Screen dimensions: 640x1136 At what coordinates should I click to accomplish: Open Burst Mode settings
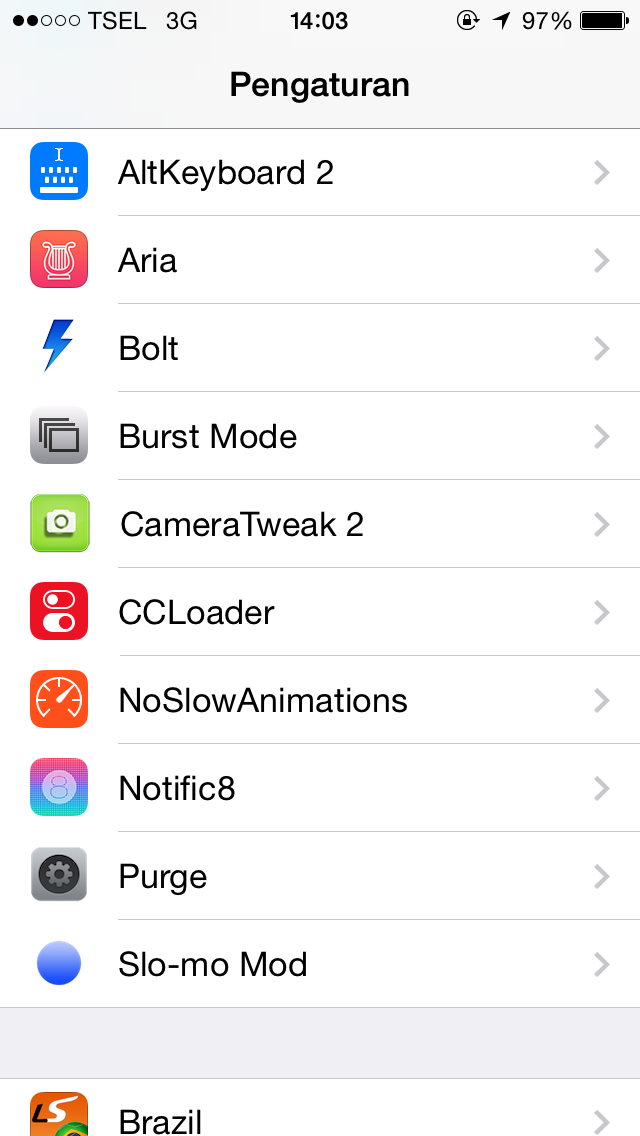[x=320, y=436]
